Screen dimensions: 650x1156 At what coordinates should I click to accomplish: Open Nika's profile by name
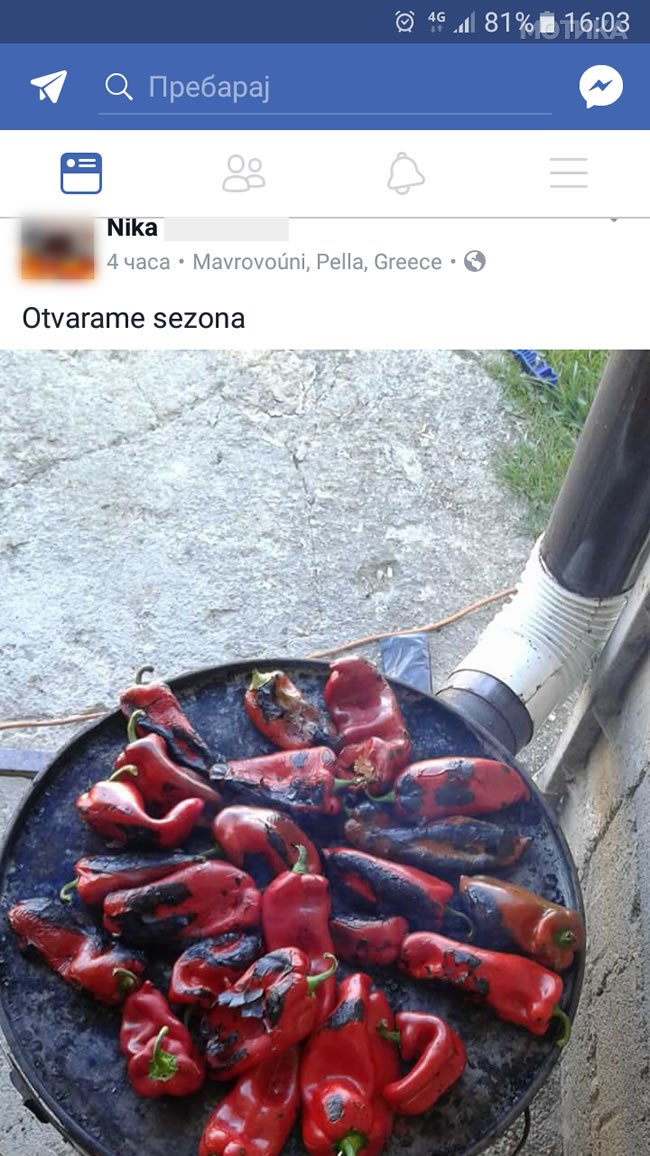point(132,228)
